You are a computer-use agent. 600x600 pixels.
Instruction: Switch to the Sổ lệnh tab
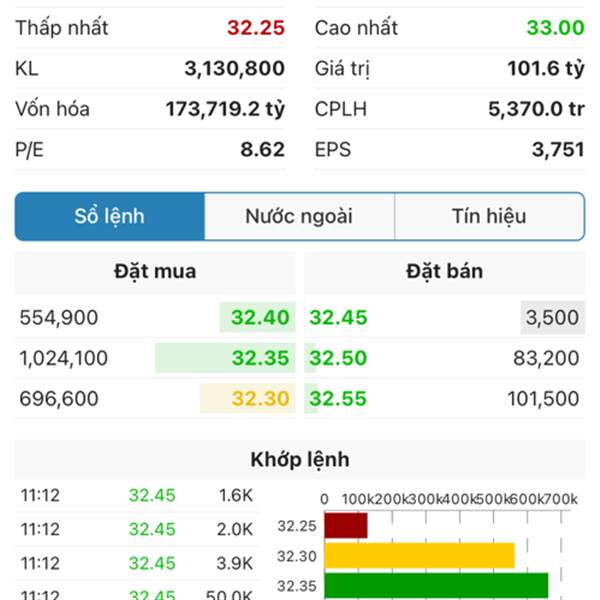click(x=110, y=217)
